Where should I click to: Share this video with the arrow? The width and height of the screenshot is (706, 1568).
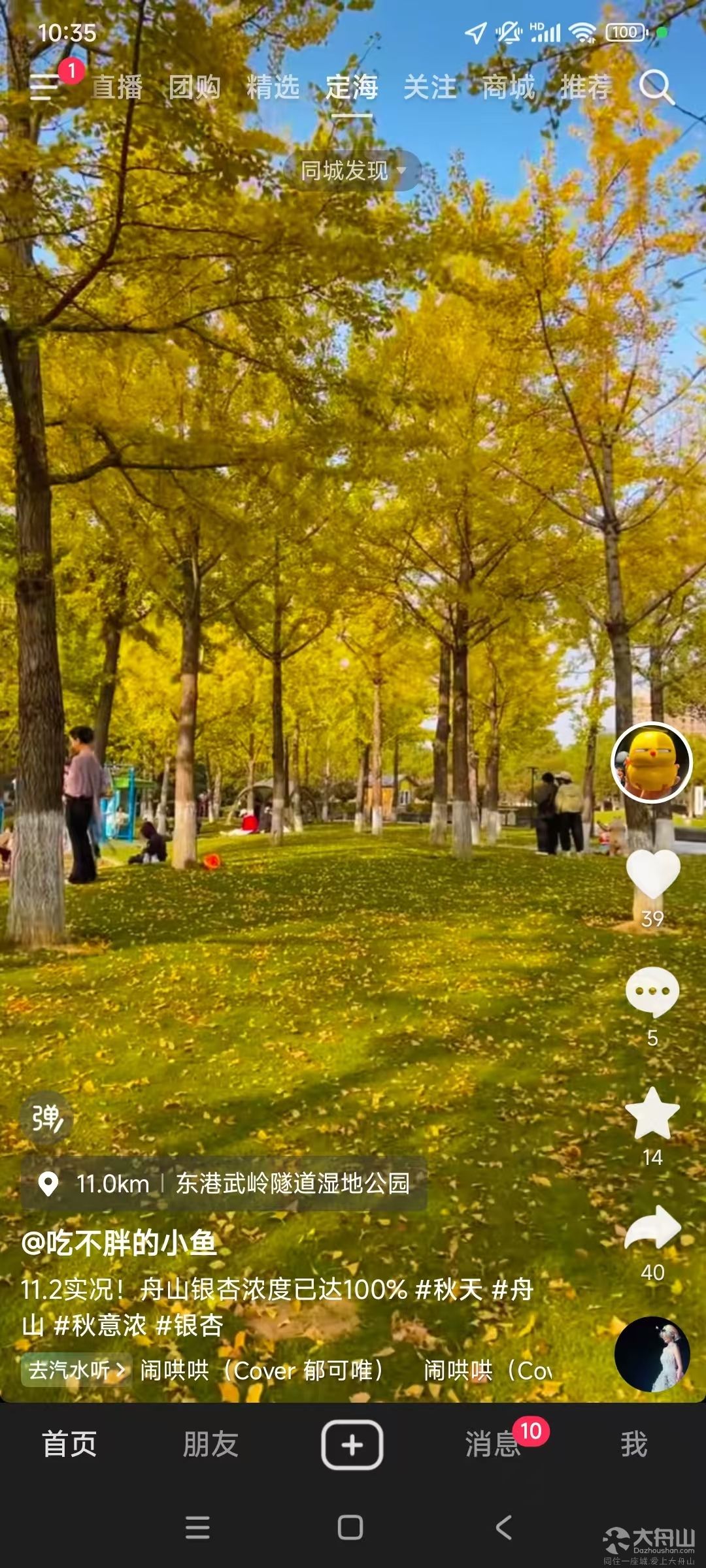(x=652, y=1228)
